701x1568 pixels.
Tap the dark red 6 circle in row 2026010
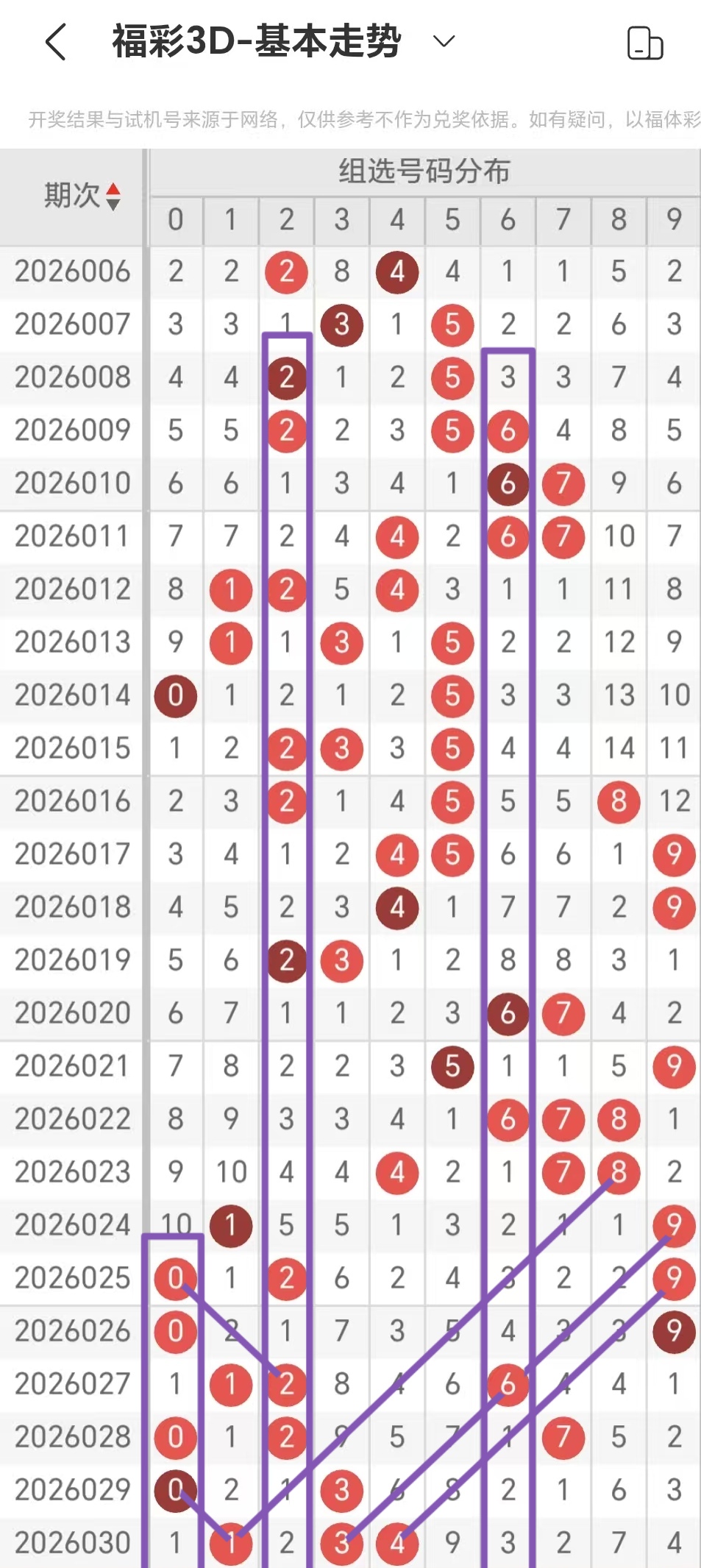pos(508,483)
